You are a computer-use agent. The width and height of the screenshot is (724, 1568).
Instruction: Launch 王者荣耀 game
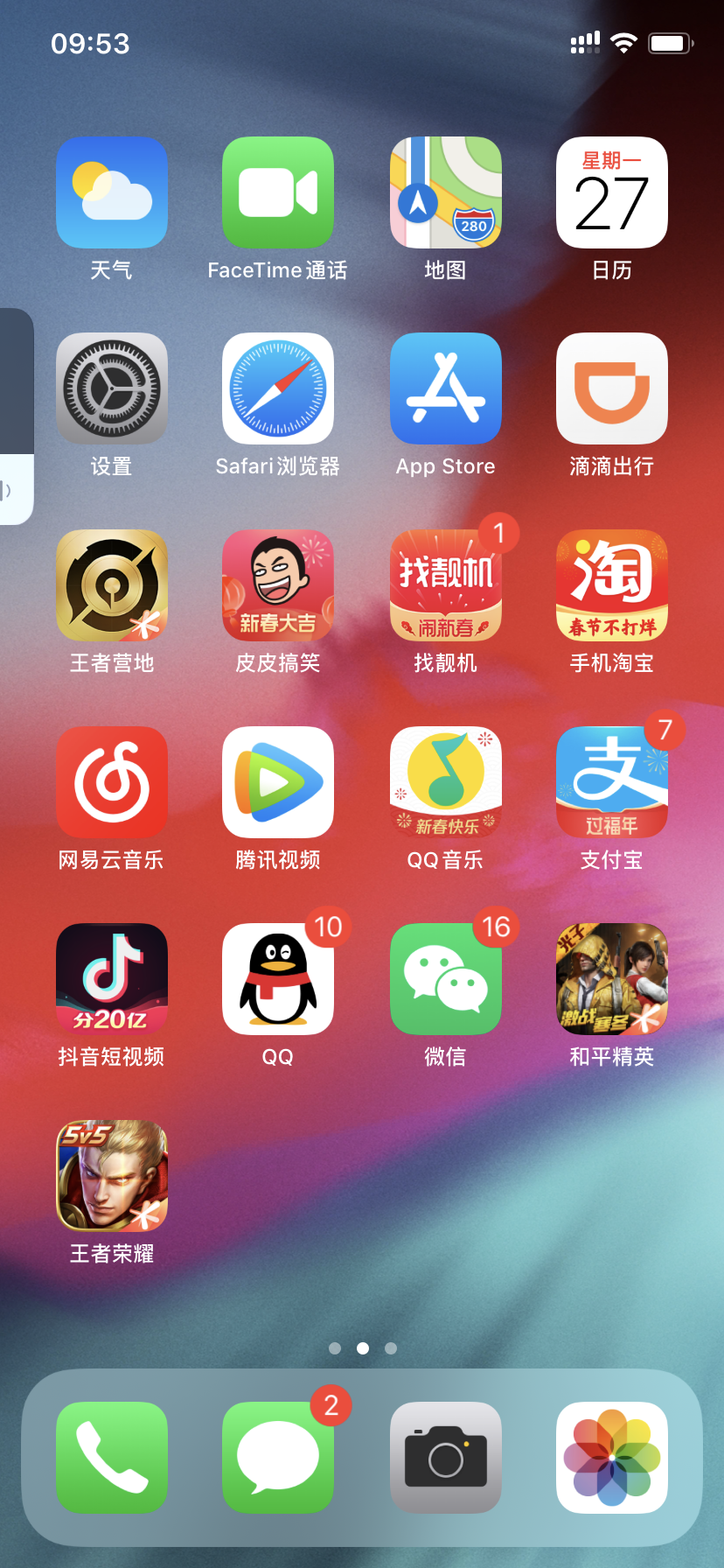click(112, 1176)
